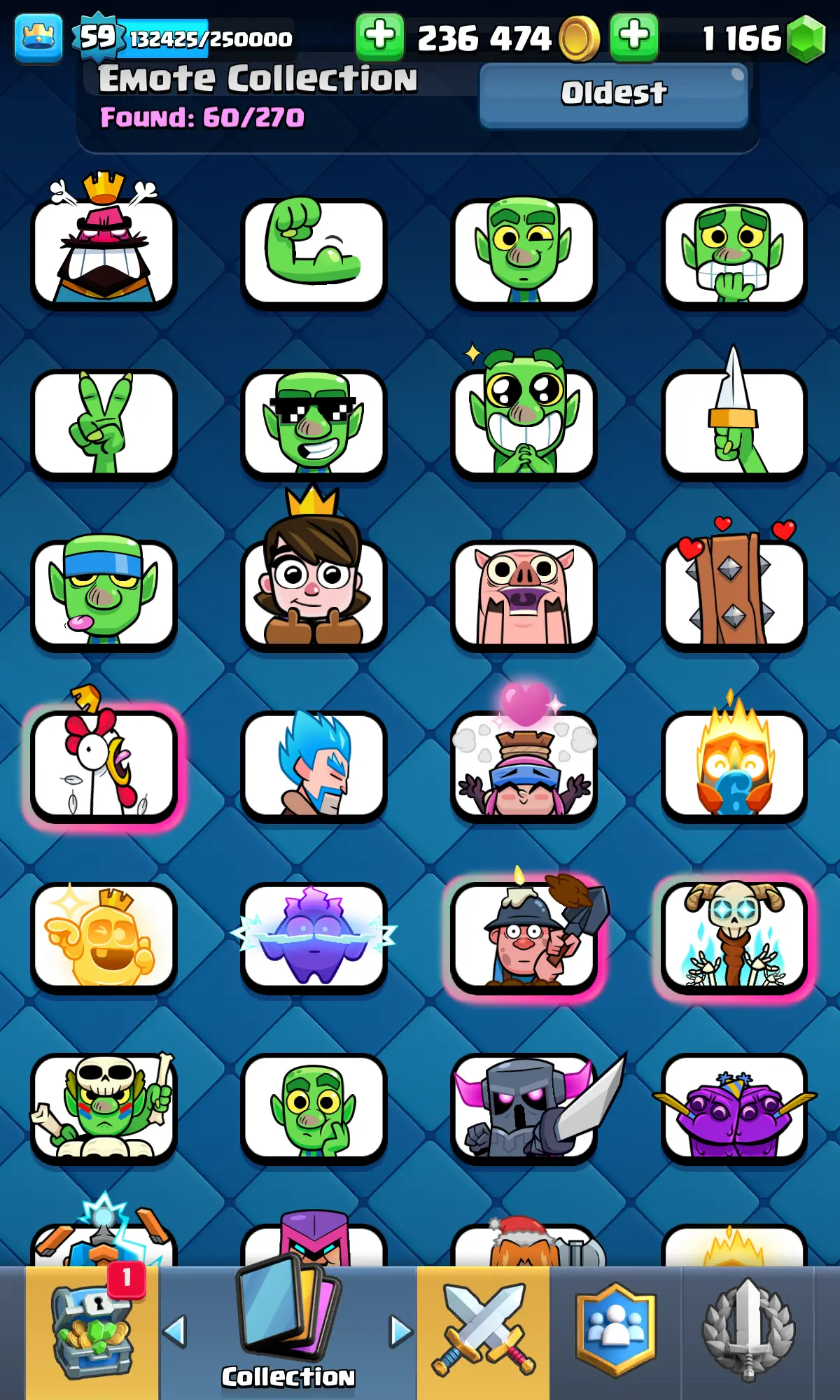Tap the right arrow beside Collection

[400, 1331]
